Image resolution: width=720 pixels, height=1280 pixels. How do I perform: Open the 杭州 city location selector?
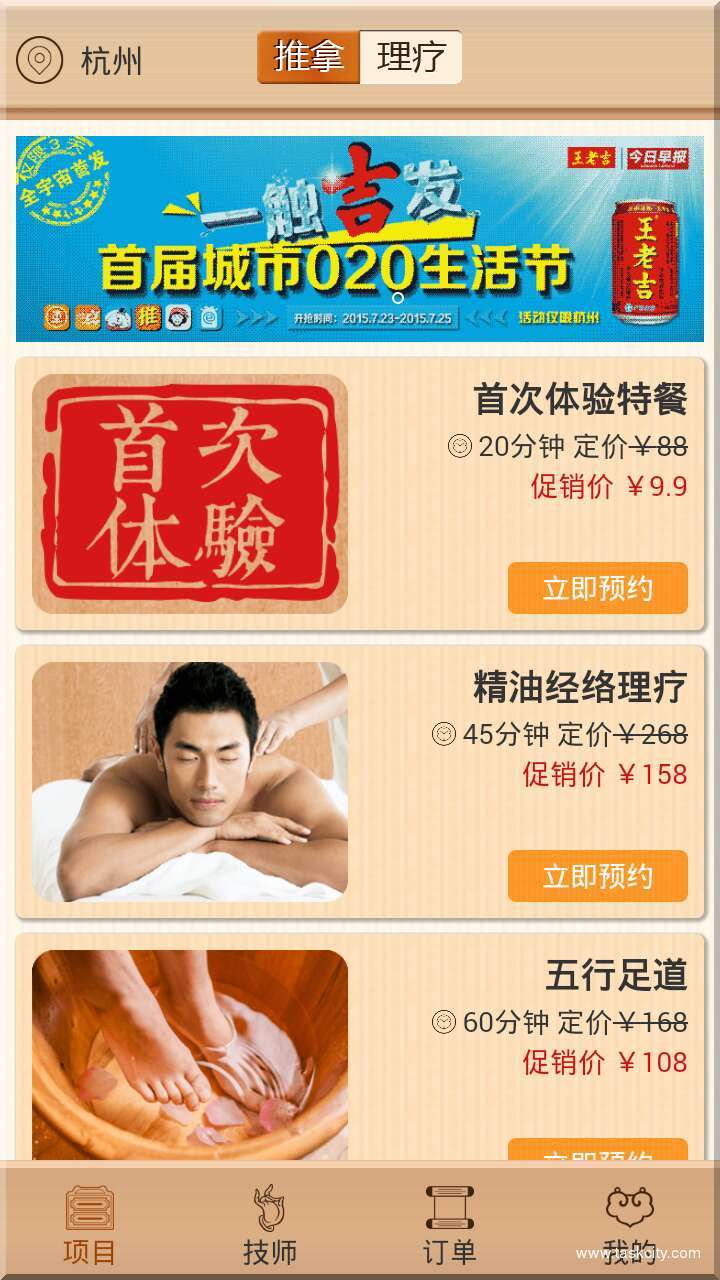[80, 60]
